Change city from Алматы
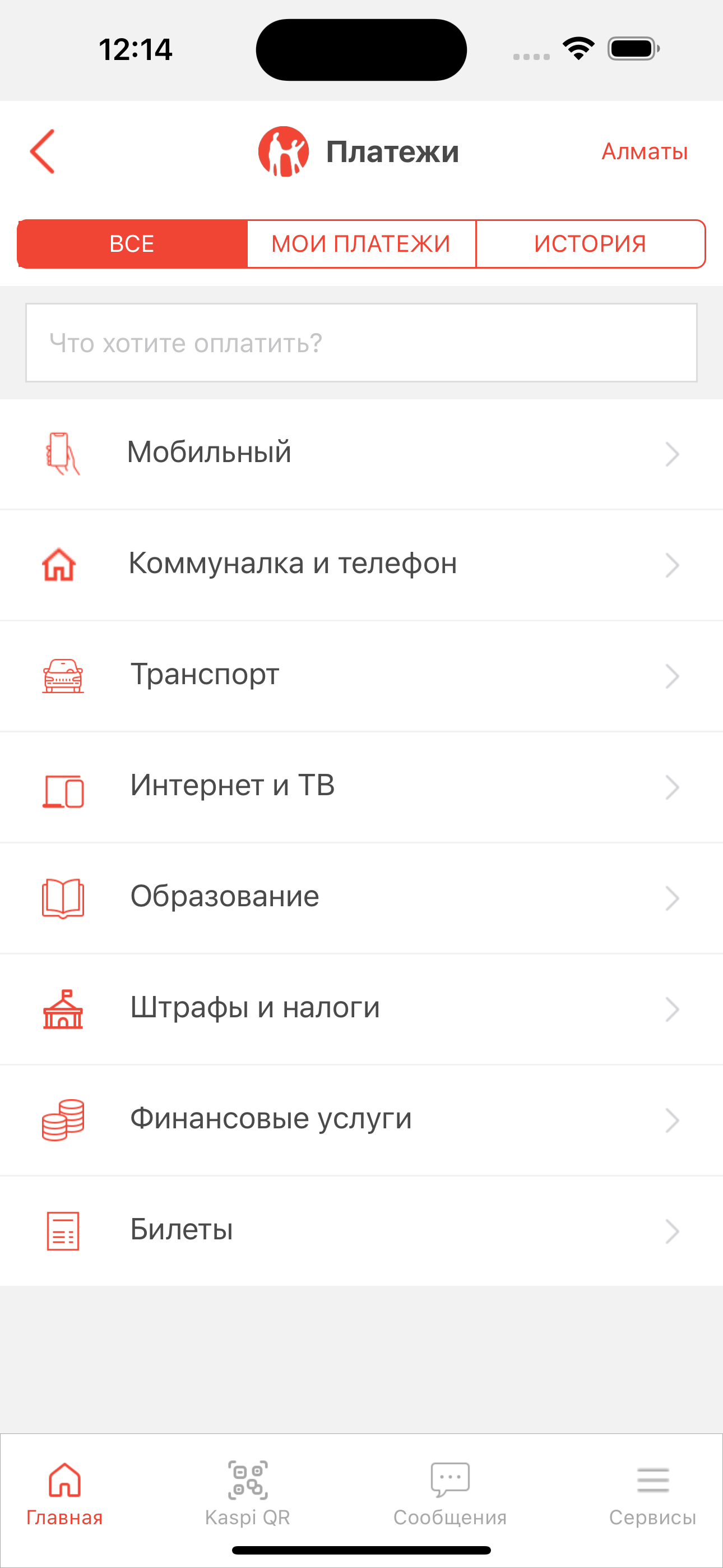The image size is (723, 1568). 645,151
